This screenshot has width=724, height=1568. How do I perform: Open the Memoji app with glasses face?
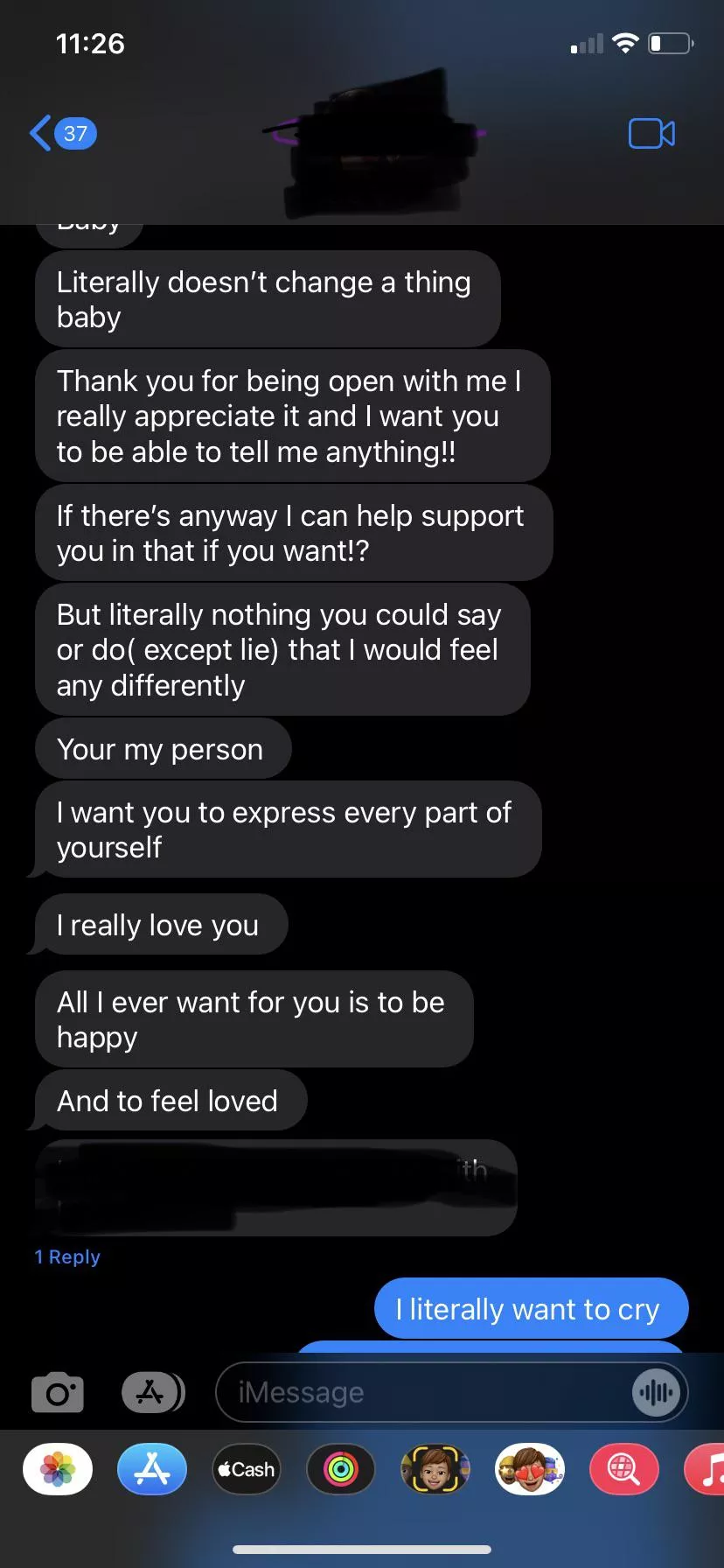point(435,1469)
